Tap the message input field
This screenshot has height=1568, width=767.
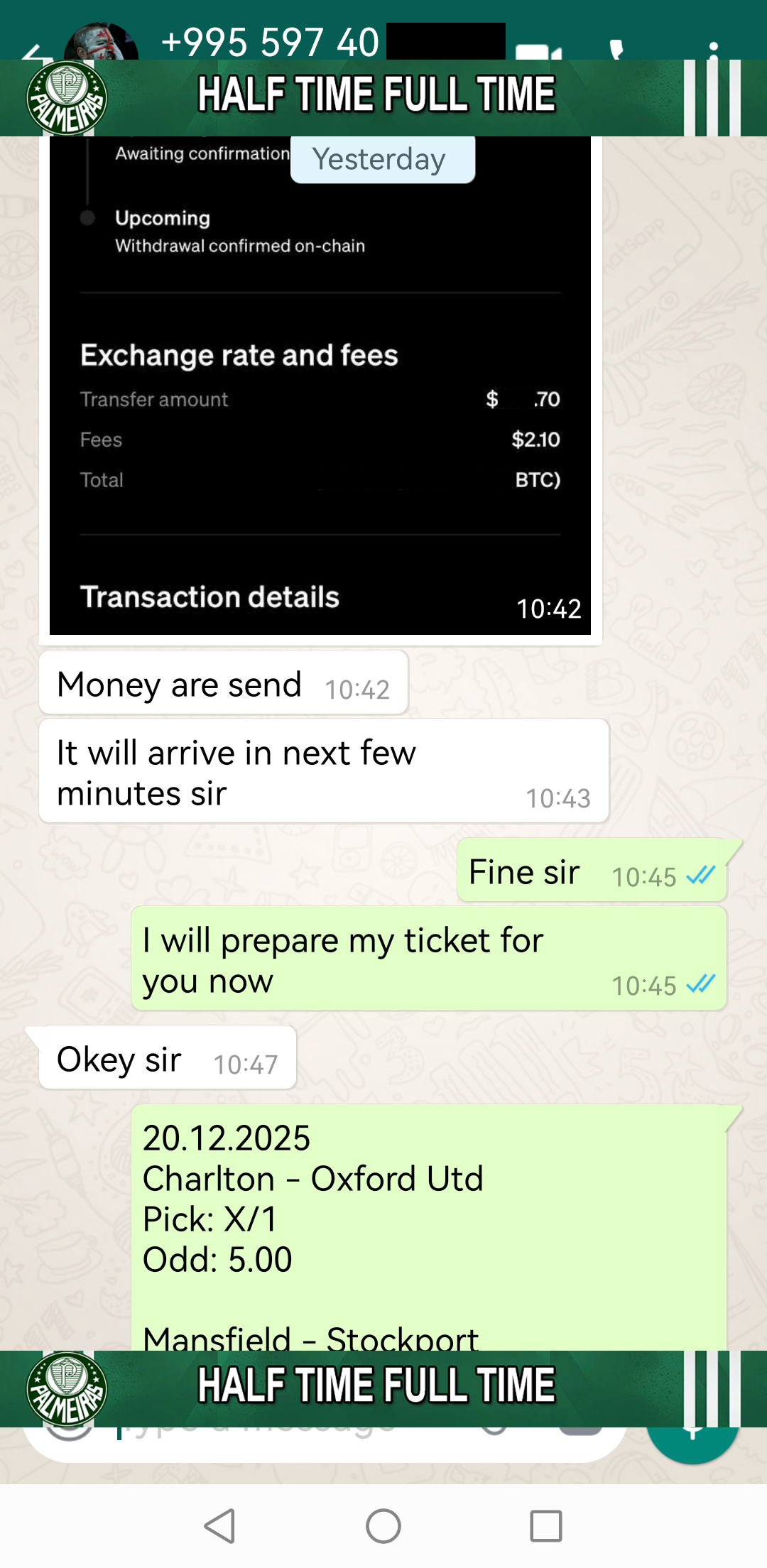click(x=284, y=1442)
